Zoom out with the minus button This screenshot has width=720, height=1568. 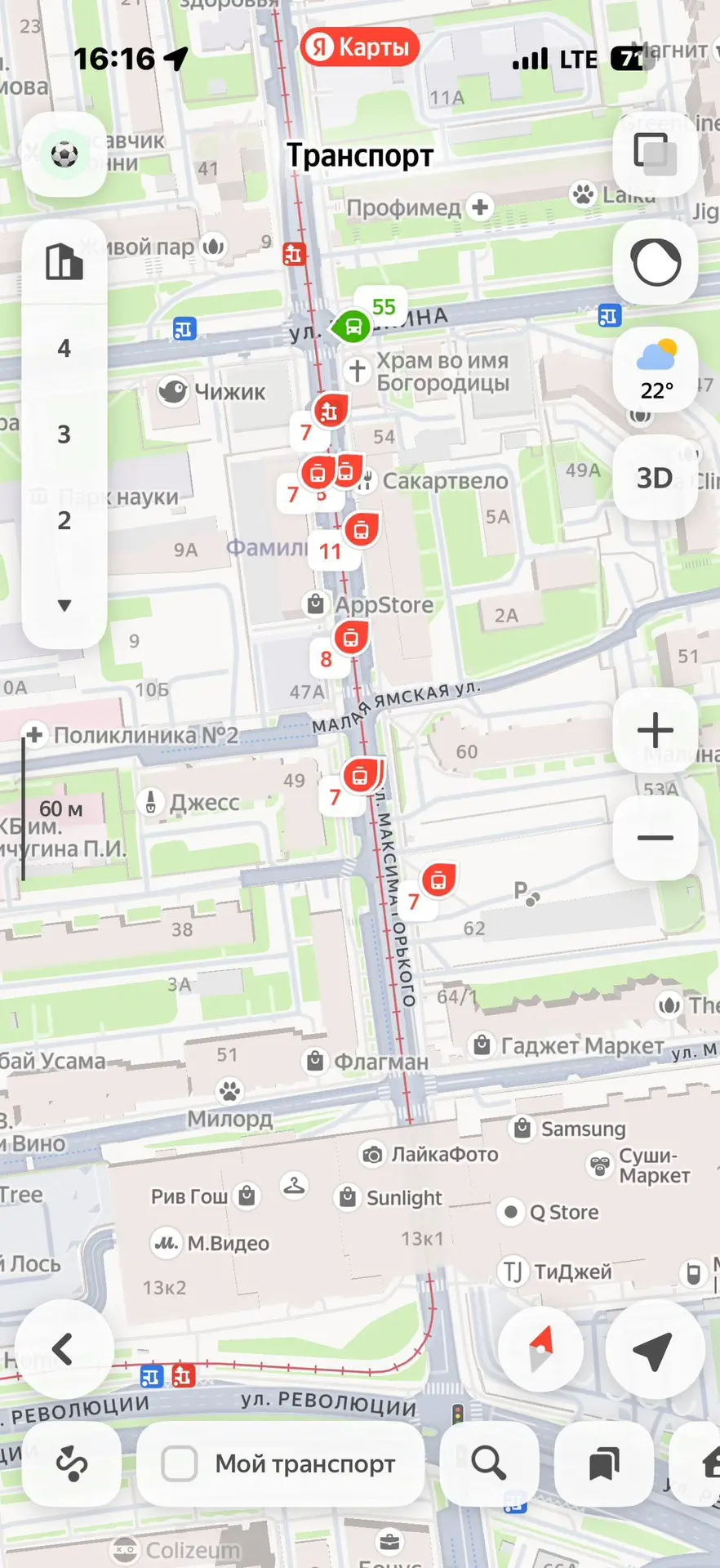coord(656,838)
